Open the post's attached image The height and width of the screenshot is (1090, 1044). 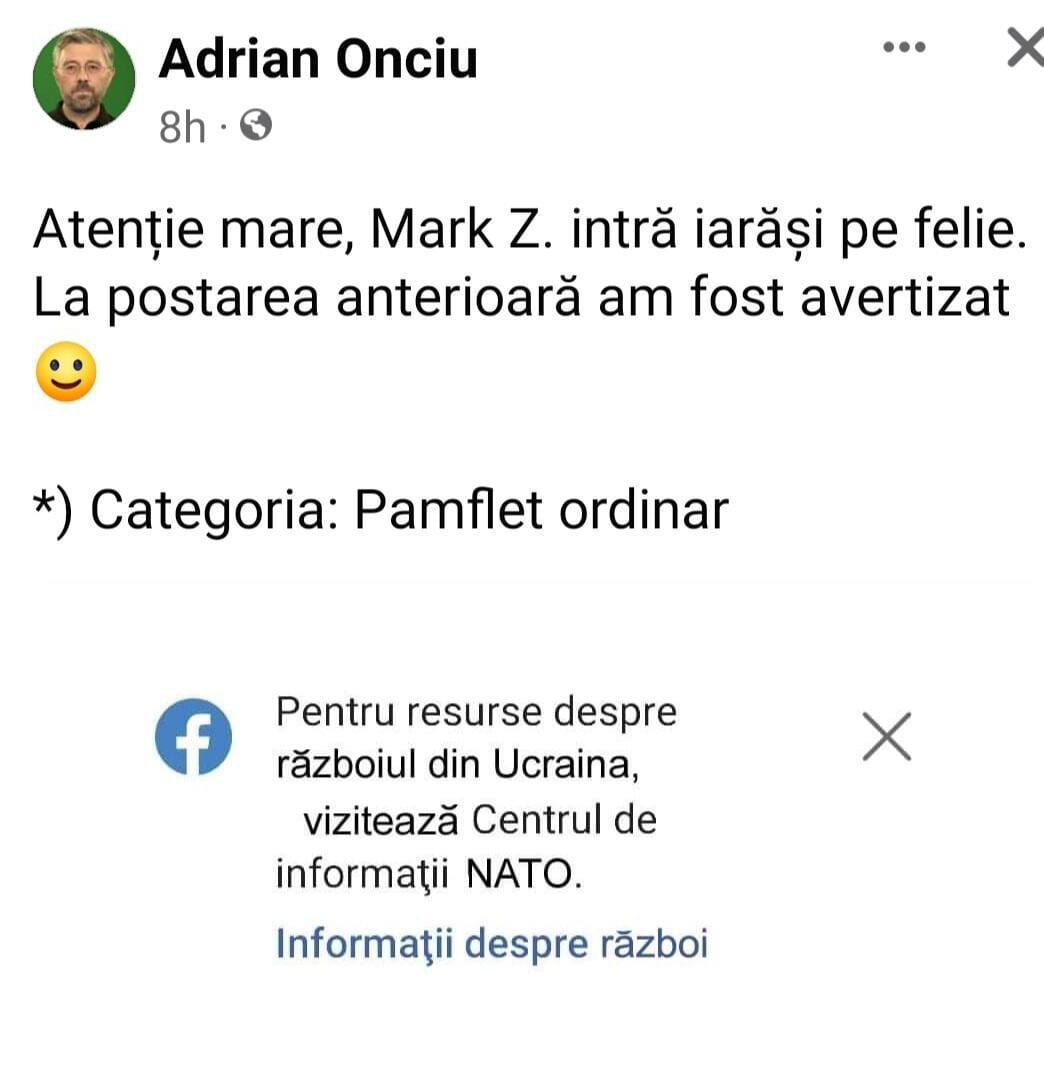point(520,830)
